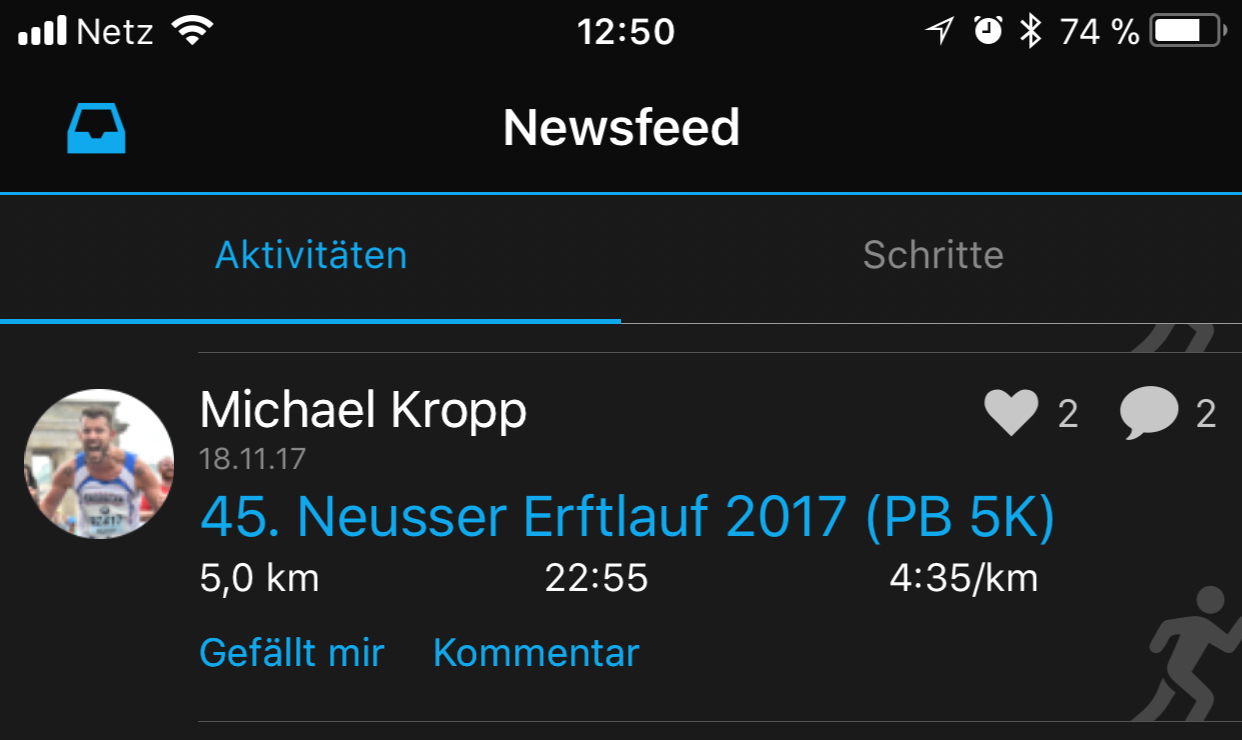
Task: Open Michael Kropp's profile picture
Action: click(99, 464)
